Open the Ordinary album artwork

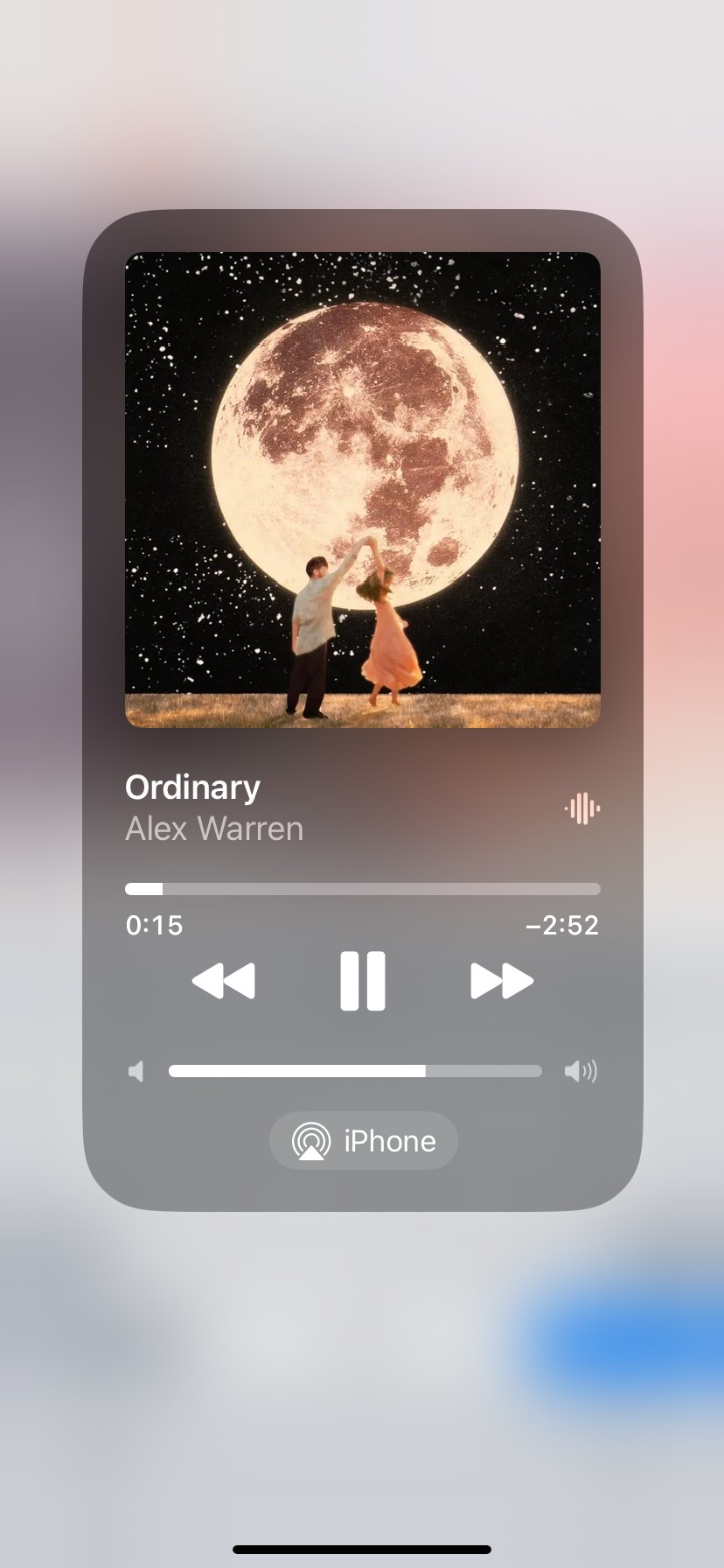click(x=362, y=490)
